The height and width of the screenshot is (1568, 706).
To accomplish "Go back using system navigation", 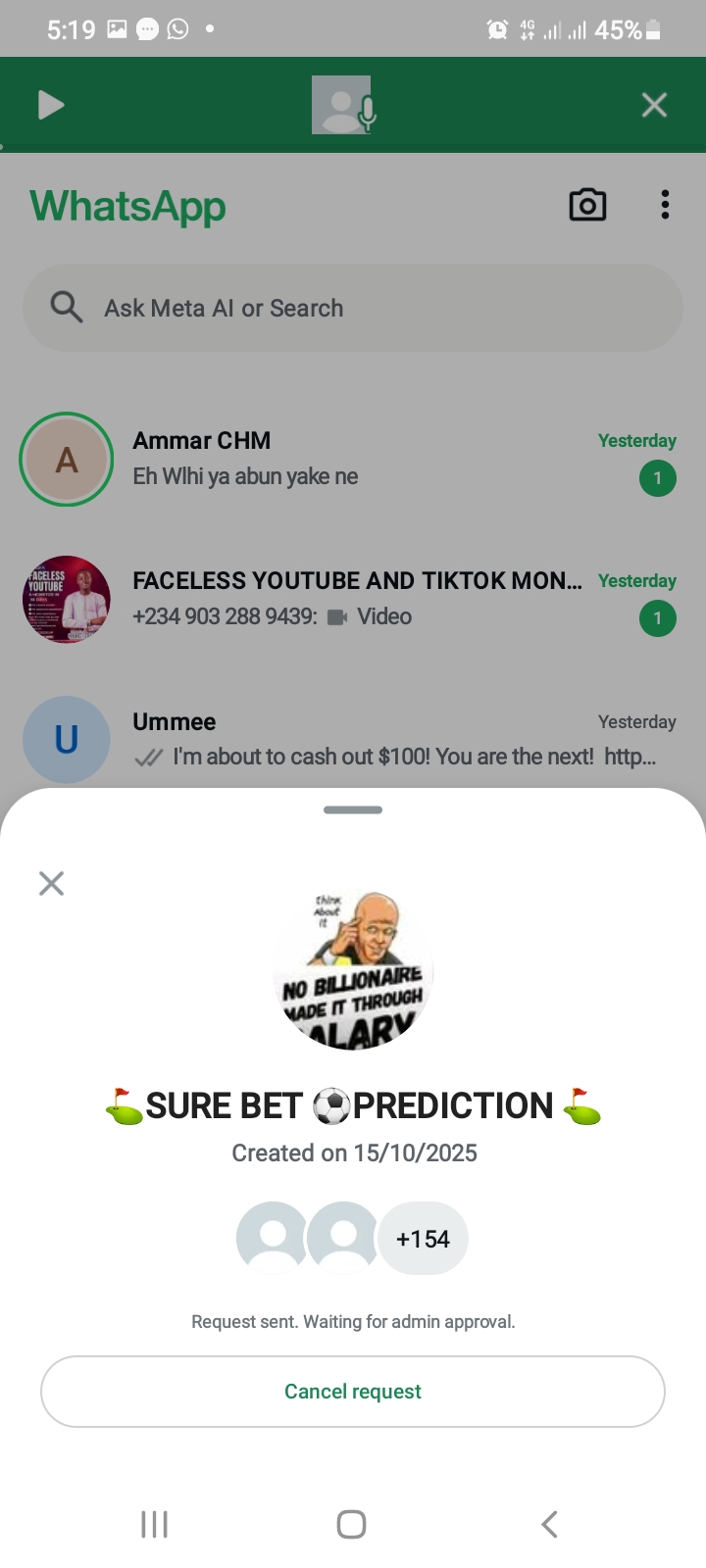I will [549, 1524].
